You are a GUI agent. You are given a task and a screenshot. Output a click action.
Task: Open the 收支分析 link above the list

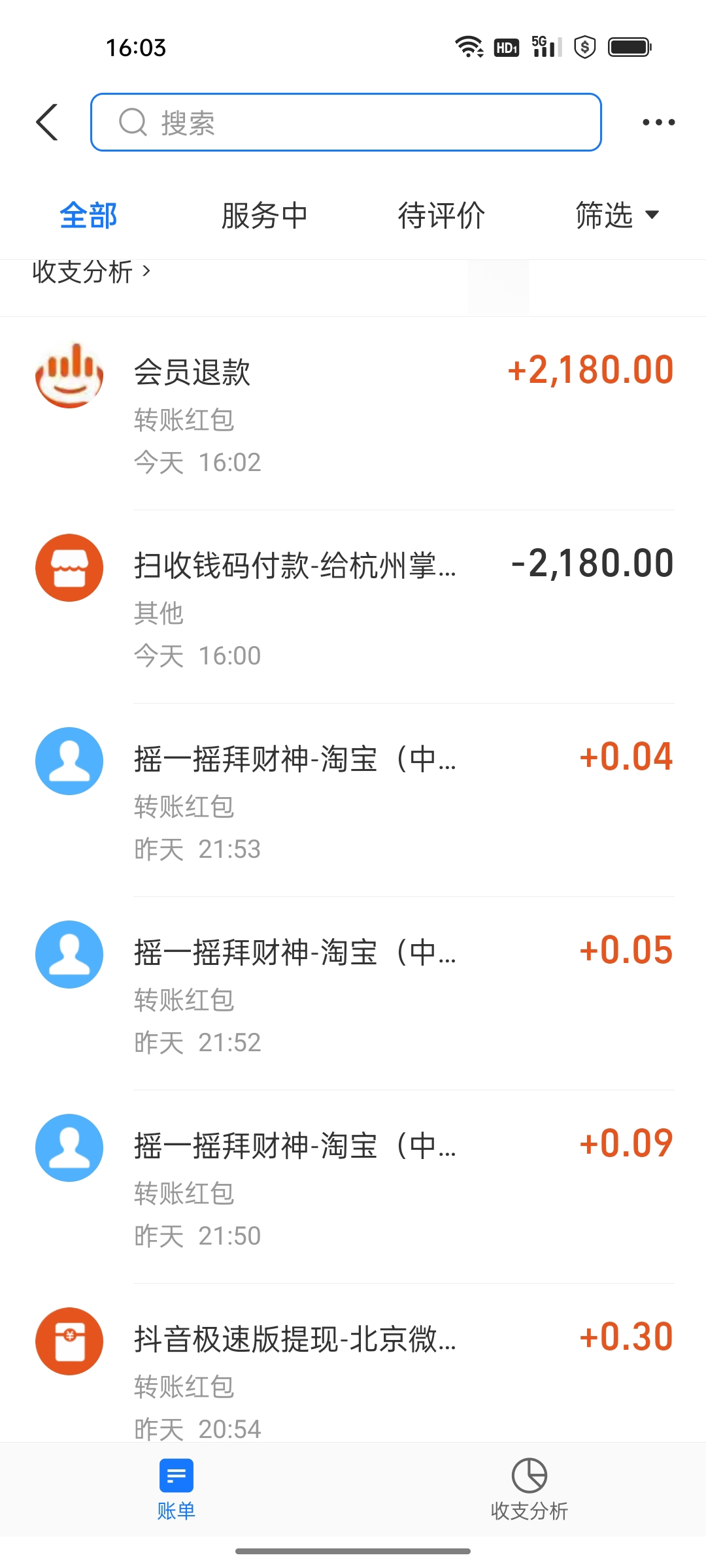click(x=92, y=272)
